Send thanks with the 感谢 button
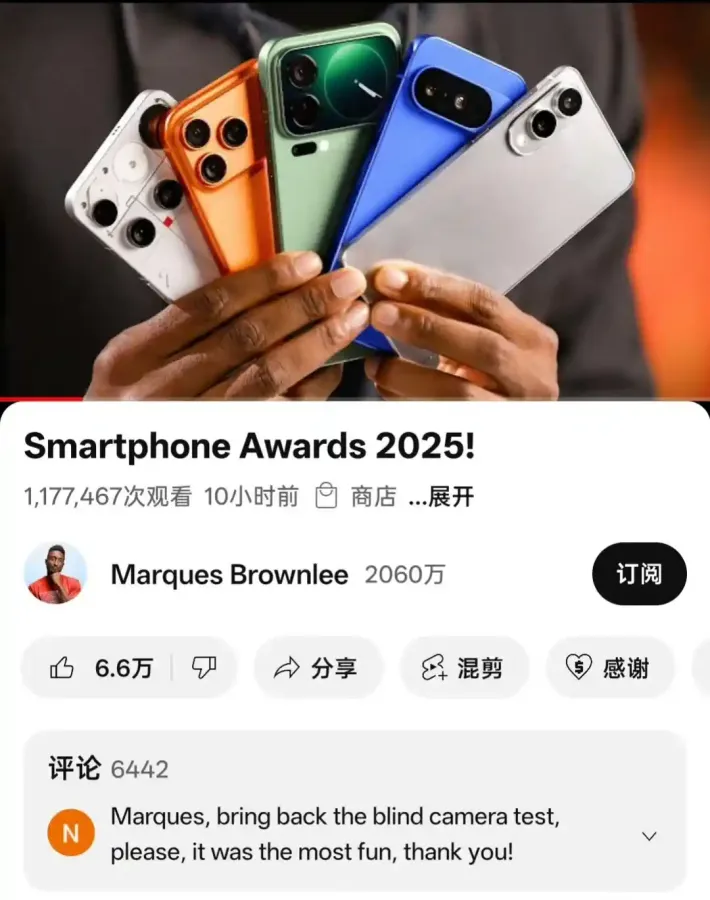710x900 pixels. pos(608,668)
